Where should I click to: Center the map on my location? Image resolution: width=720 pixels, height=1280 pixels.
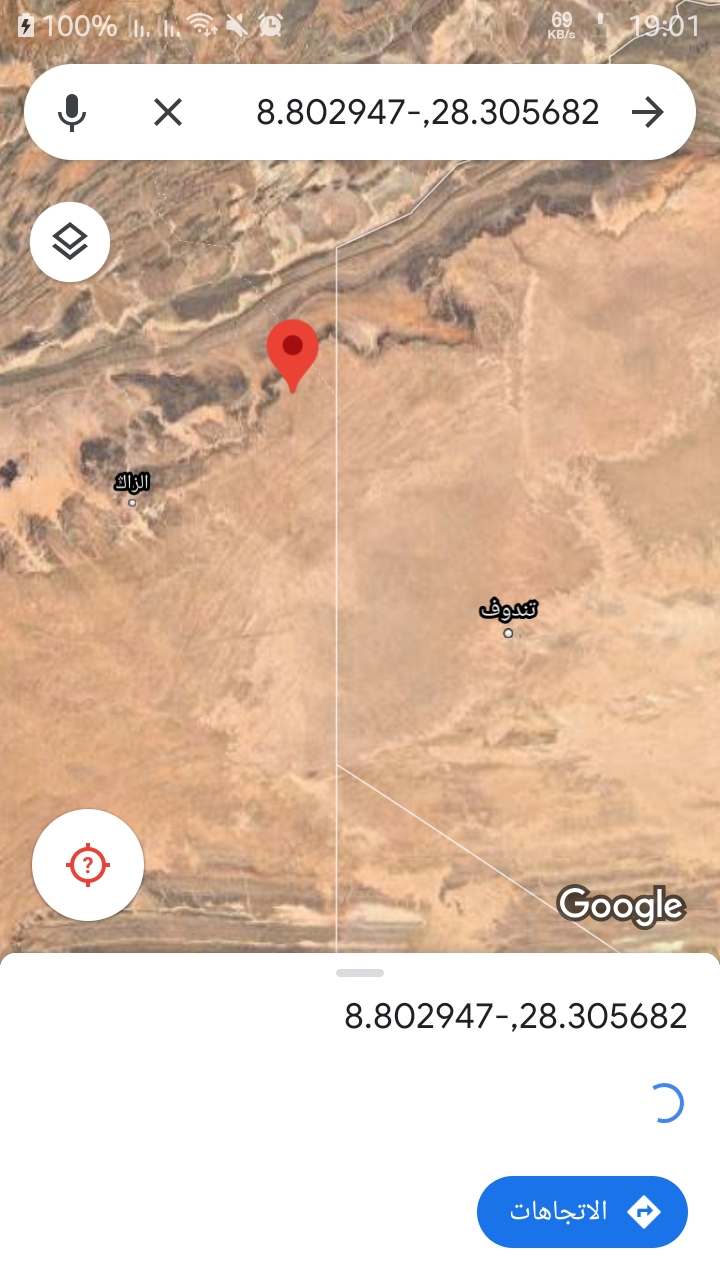88,864
